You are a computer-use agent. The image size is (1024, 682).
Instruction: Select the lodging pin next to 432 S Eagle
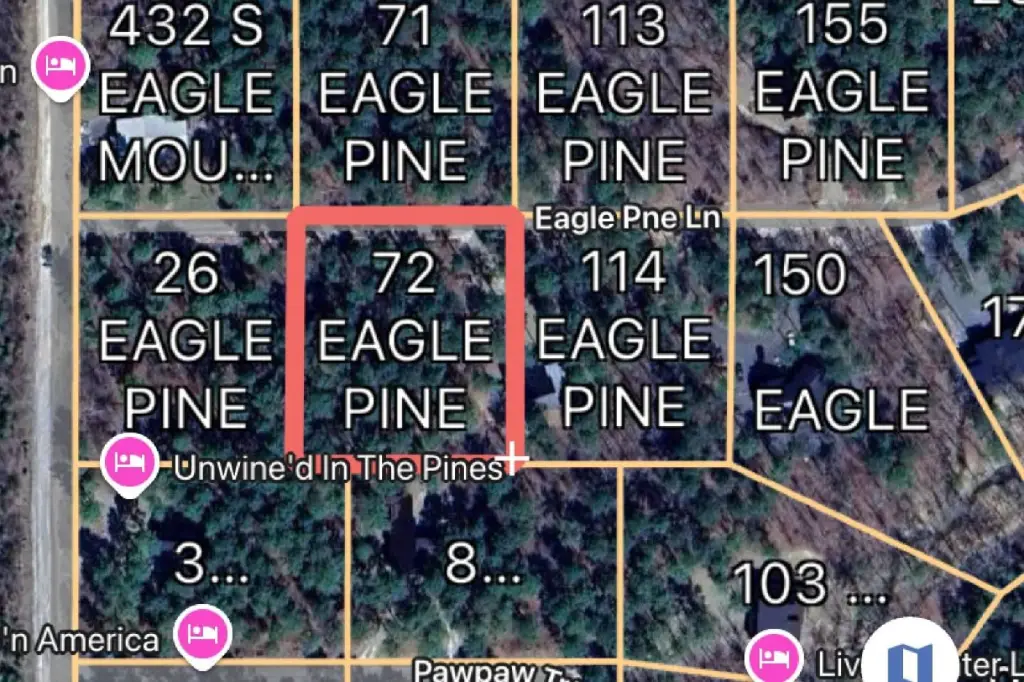click(x=64, y=67)
